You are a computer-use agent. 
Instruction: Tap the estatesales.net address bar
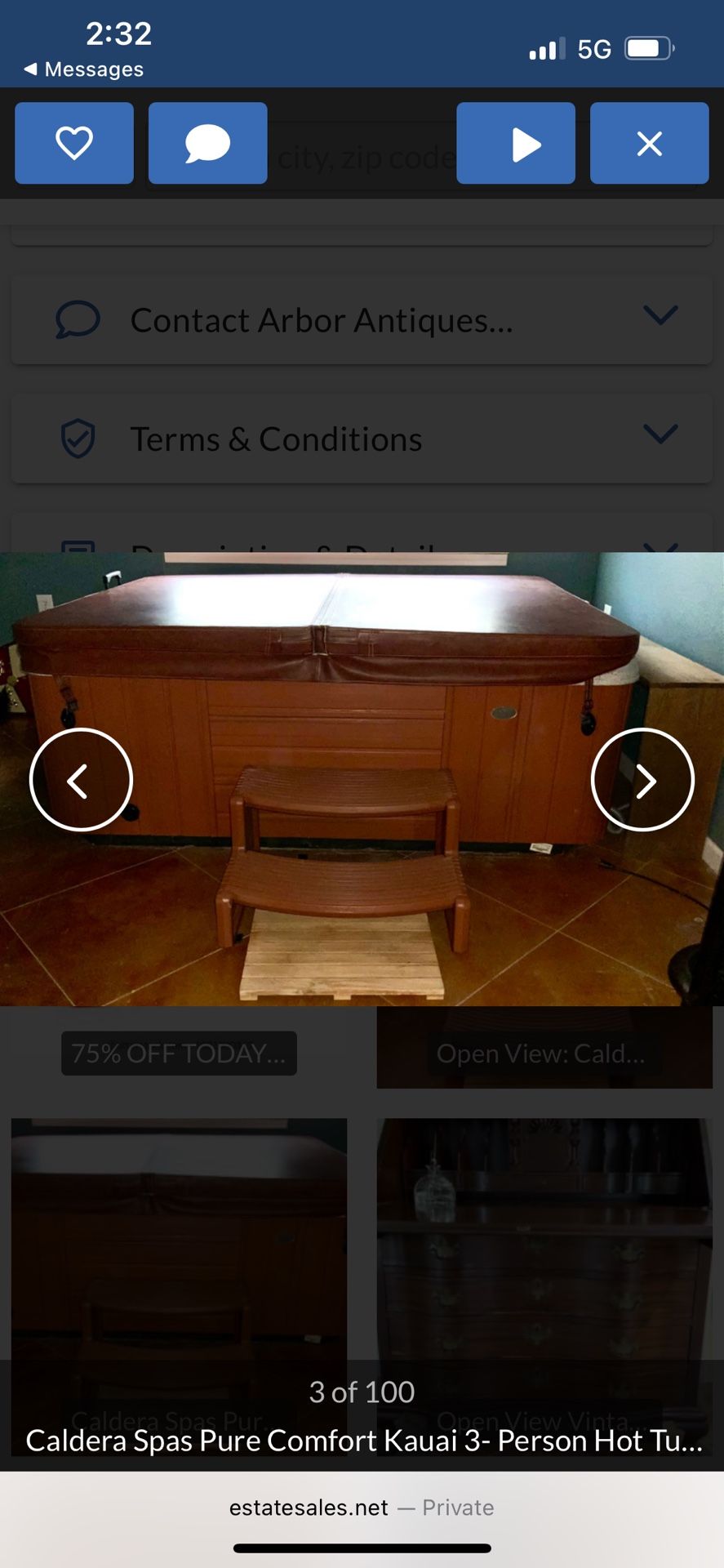point(362,1507)
